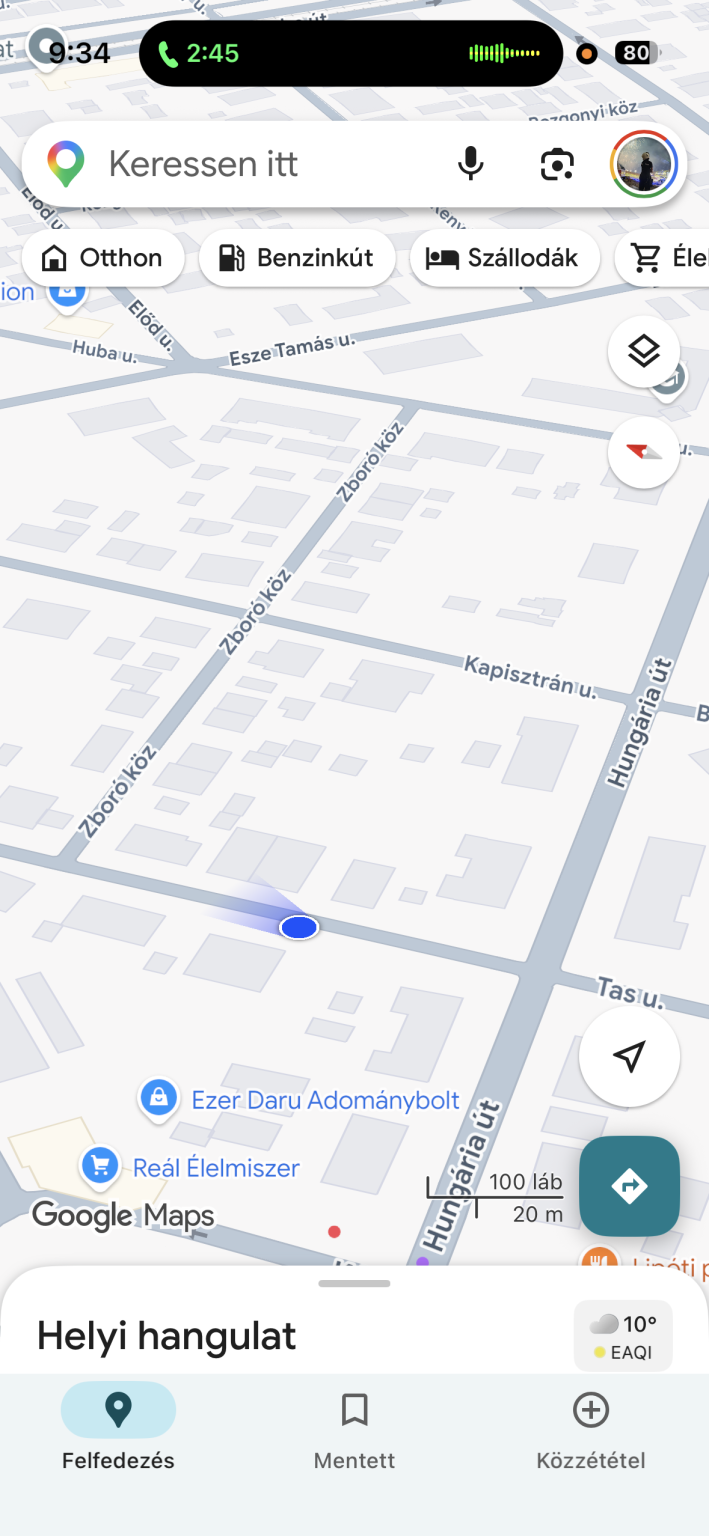This screenshot has width=709, height=1536.
Task: Go to the Felfedezés tab
Action: pyautogui.click(x=118, y=1432)
